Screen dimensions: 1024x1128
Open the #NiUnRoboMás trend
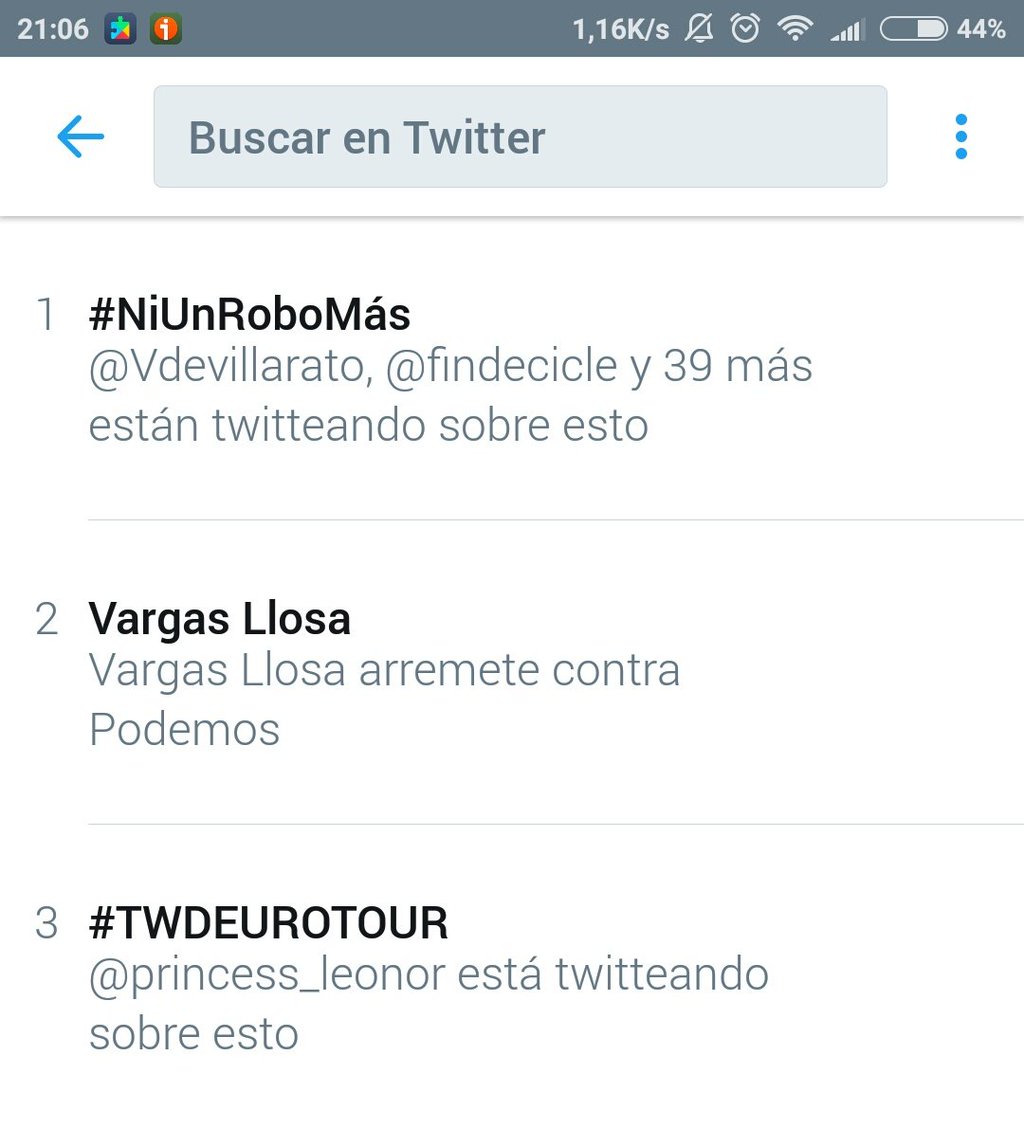click(x=250, y=316)
